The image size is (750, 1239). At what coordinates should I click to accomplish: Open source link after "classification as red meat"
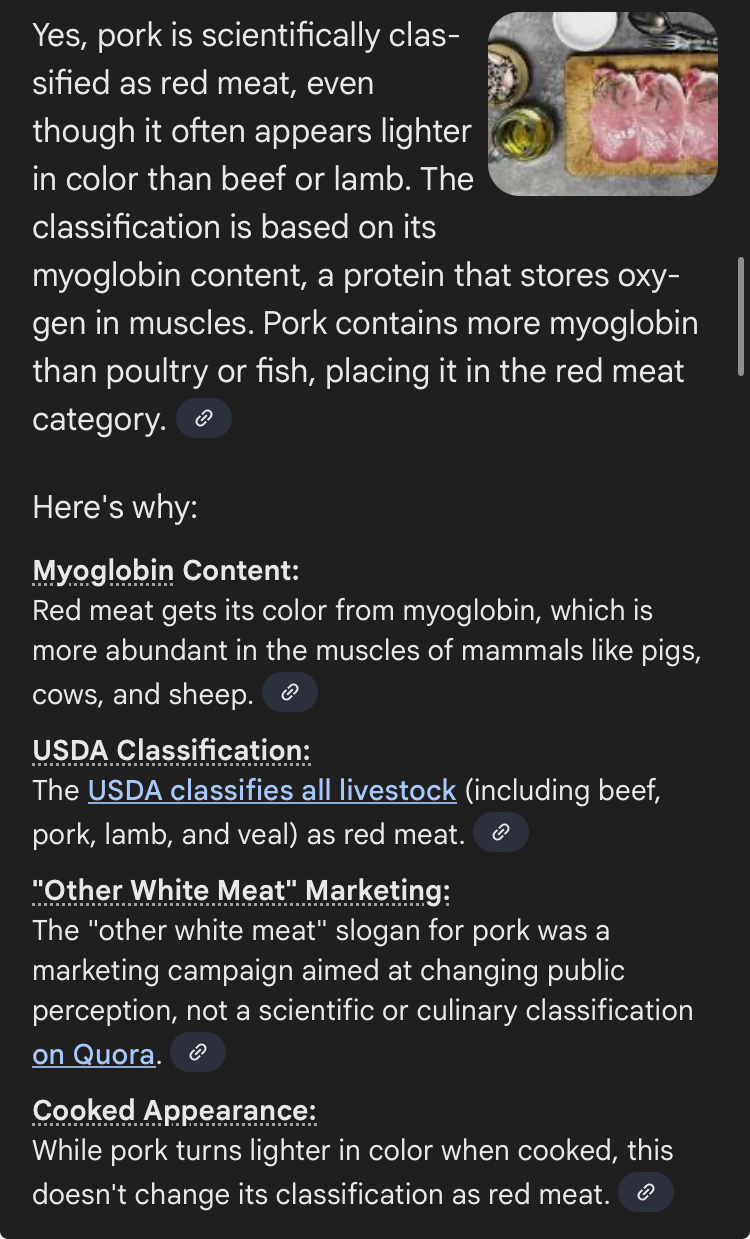645,1192
